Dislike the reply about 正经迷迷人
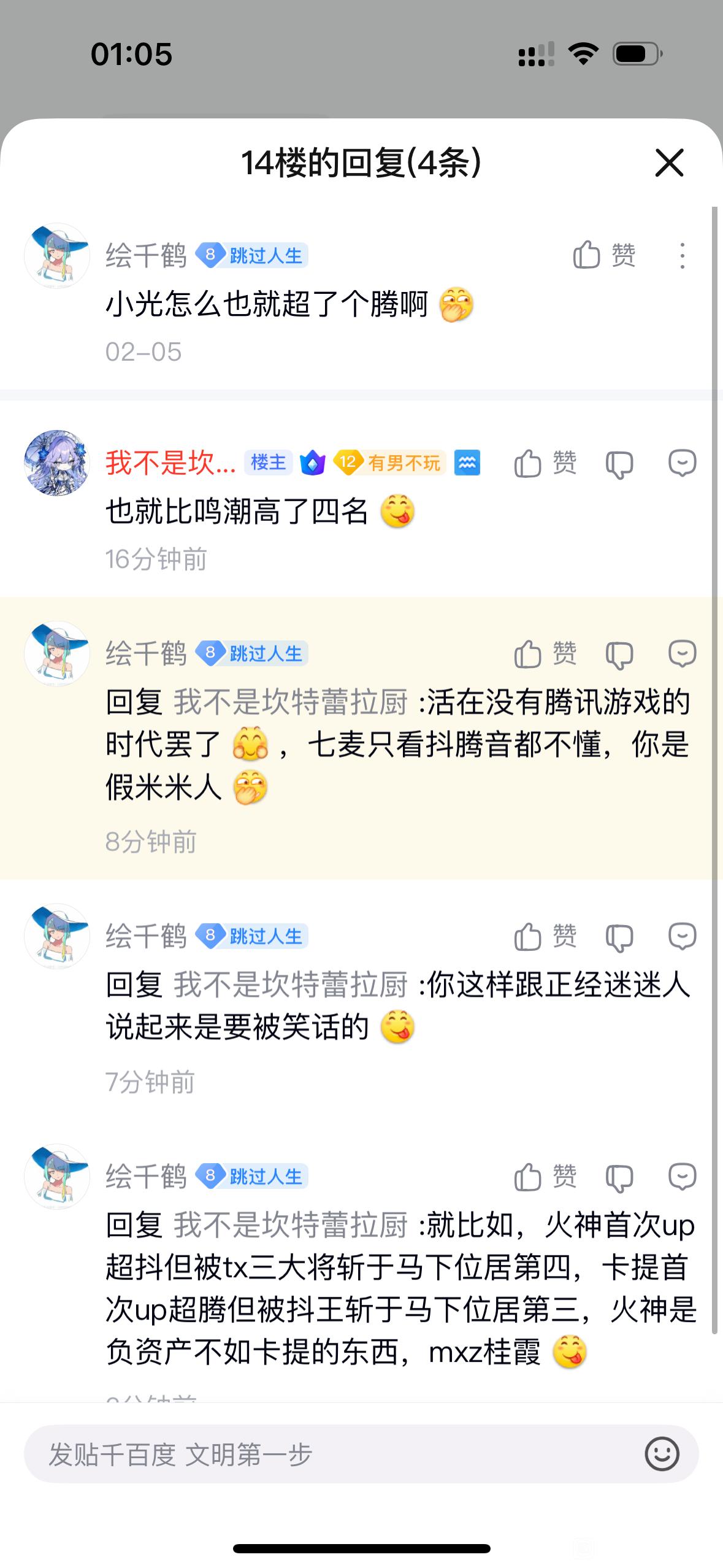Viewport: 723px width, 1568px height. click(619, 939)
